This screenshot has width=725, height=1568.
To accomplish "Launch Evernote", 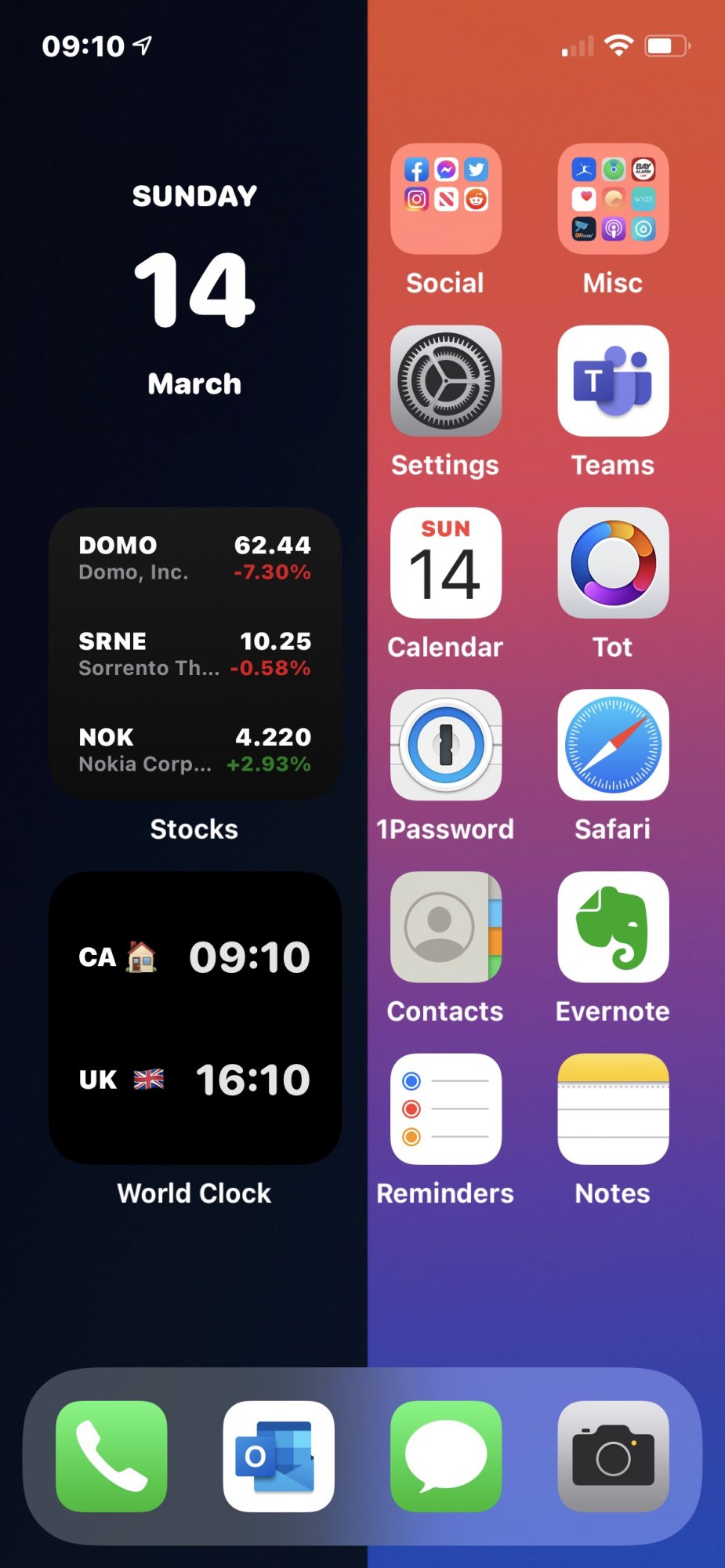I will [613, 927].
